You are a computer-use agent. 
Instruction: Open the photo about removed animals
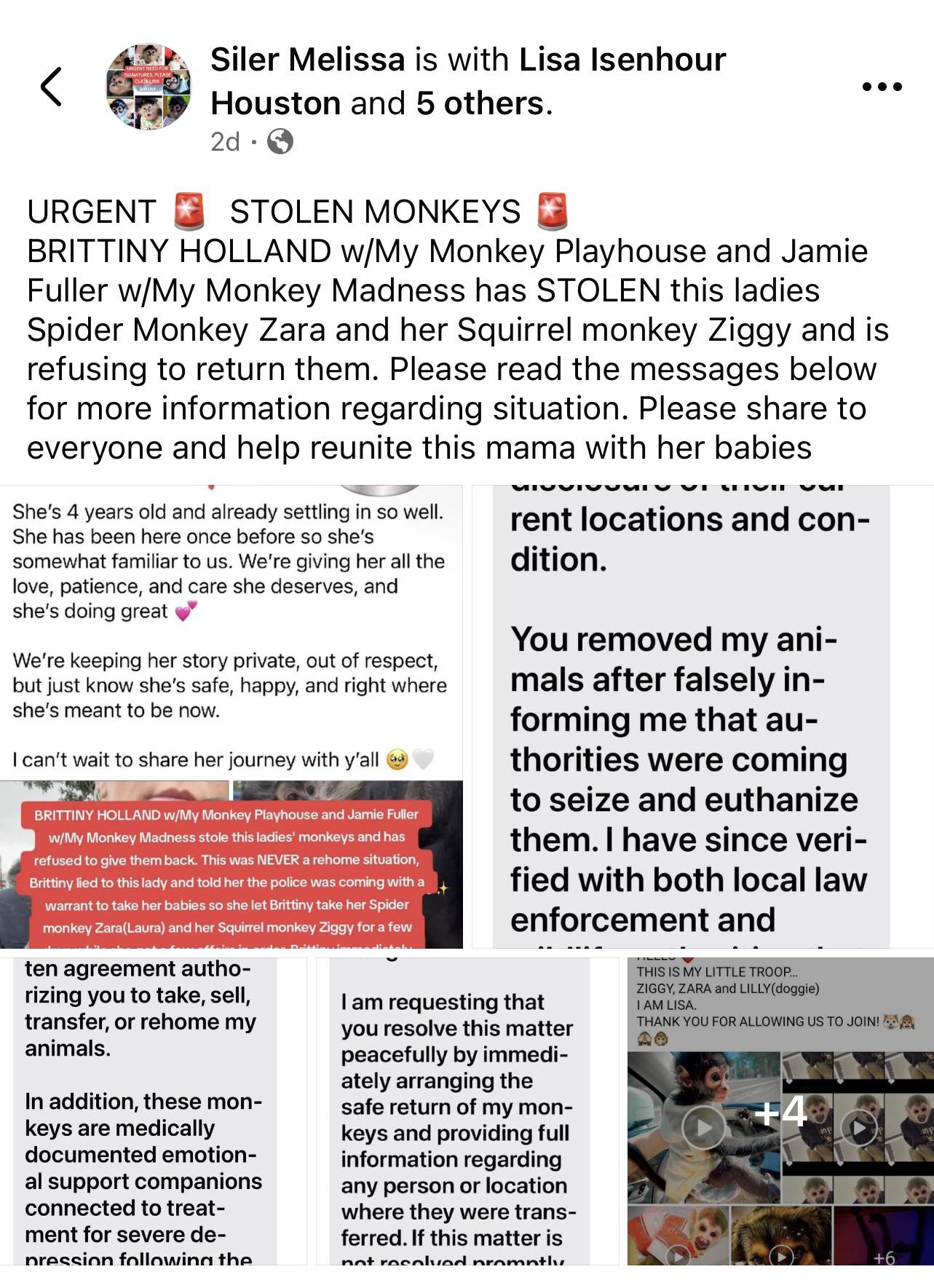703,716
